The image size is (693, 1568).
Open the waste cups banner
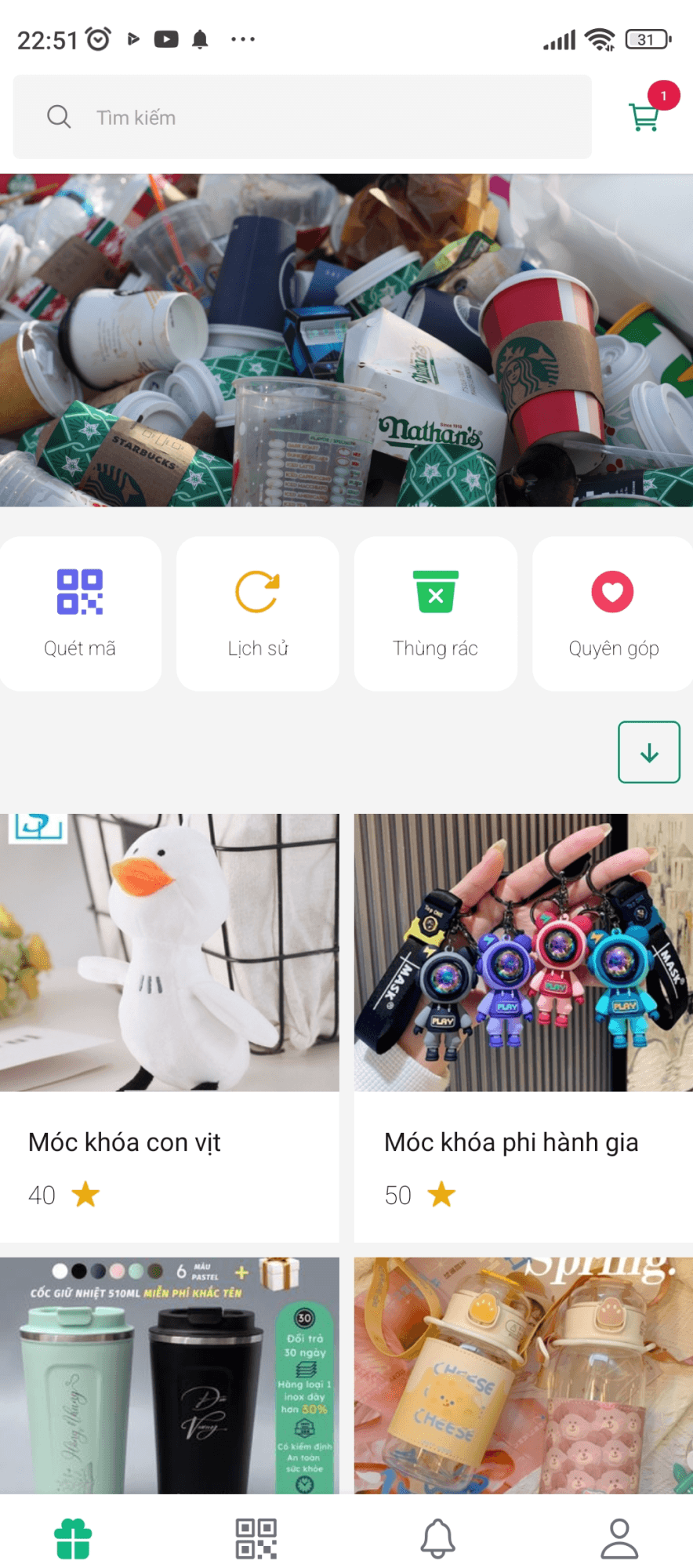click(346, 340)
